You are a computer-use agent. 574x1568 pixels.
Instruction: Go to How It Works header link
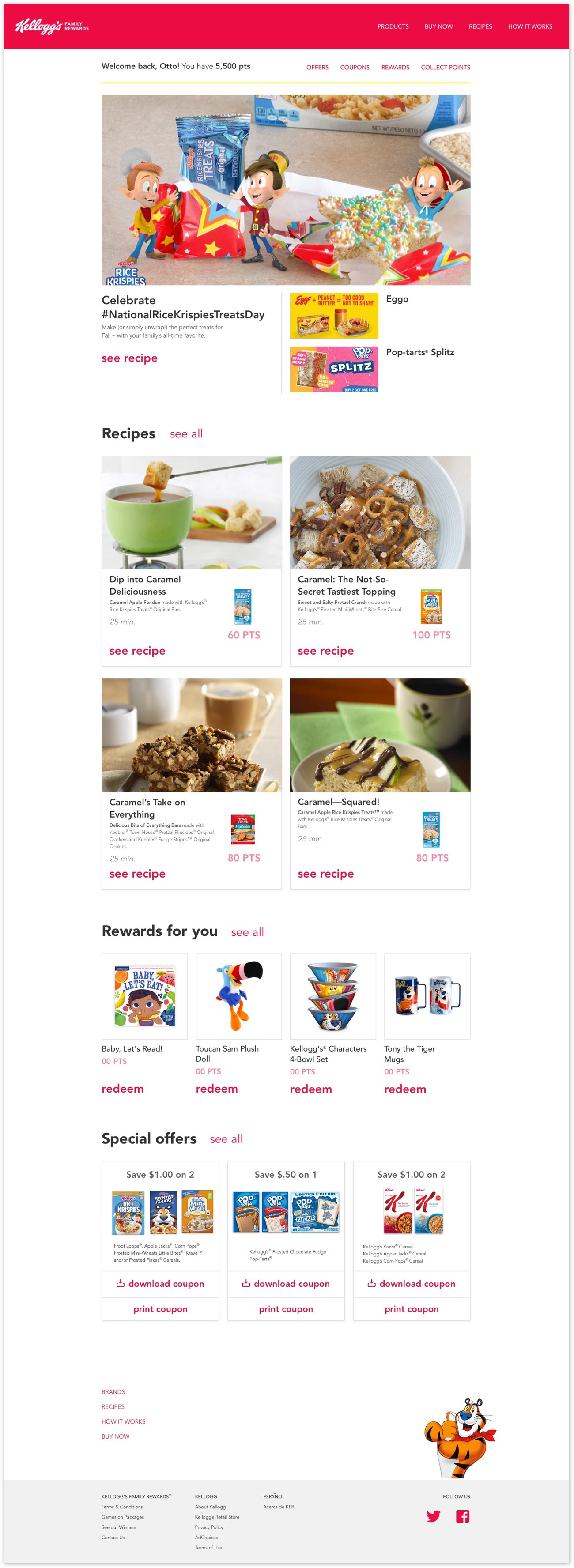(x=530, y=27)
